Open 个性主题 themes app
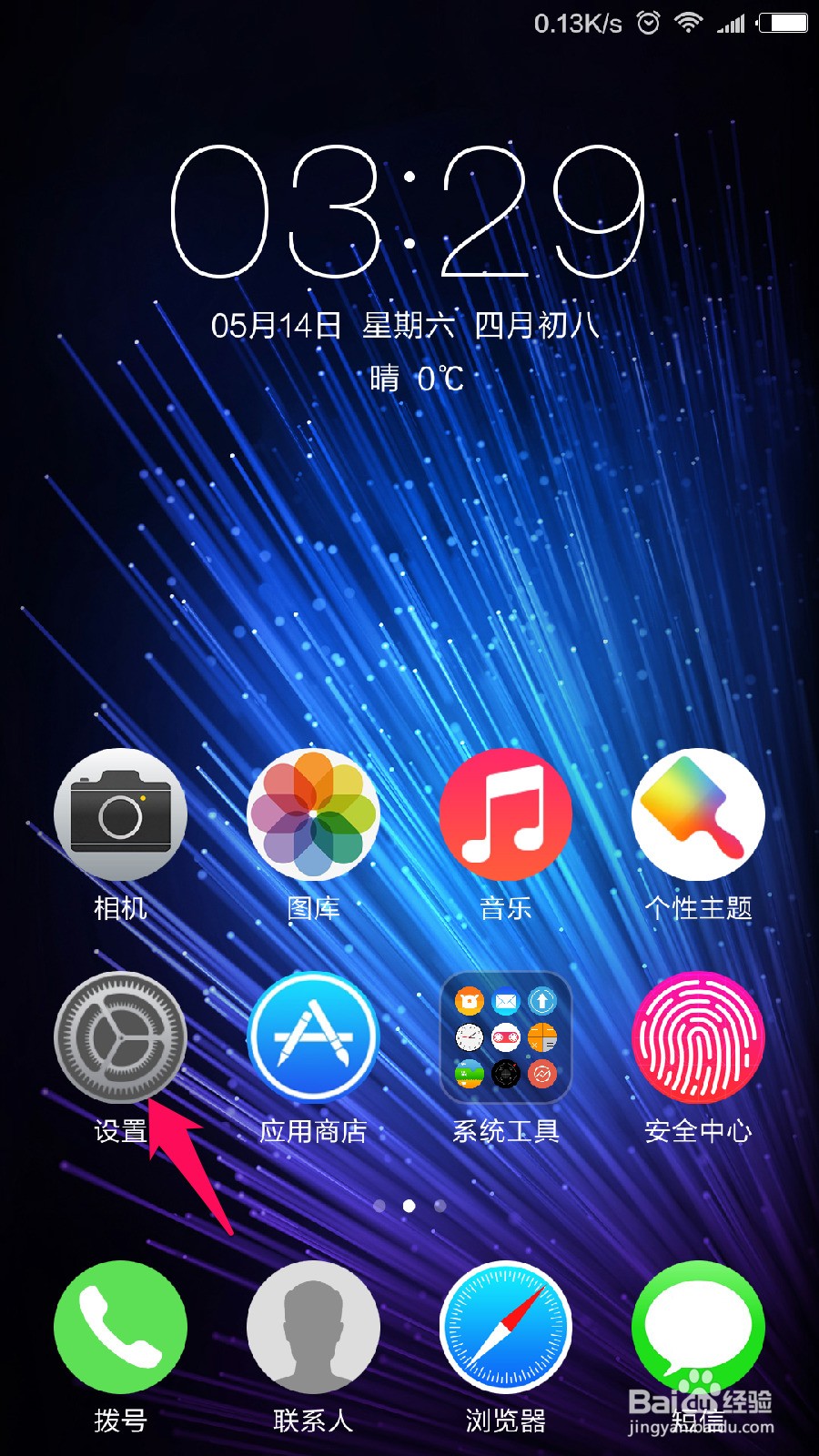The width and height of the screenshot is (819, 1456). [698, 814]
